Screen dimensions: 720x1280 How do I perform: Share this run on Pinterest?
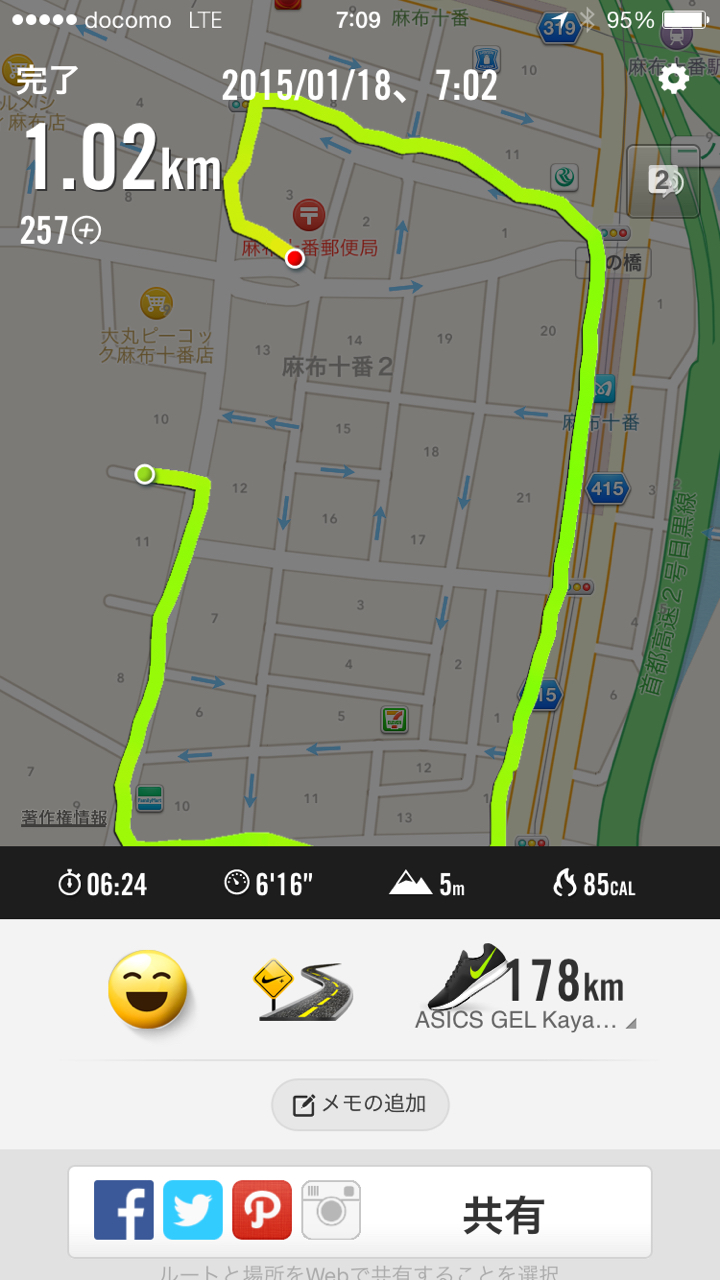coord(262,1211)
